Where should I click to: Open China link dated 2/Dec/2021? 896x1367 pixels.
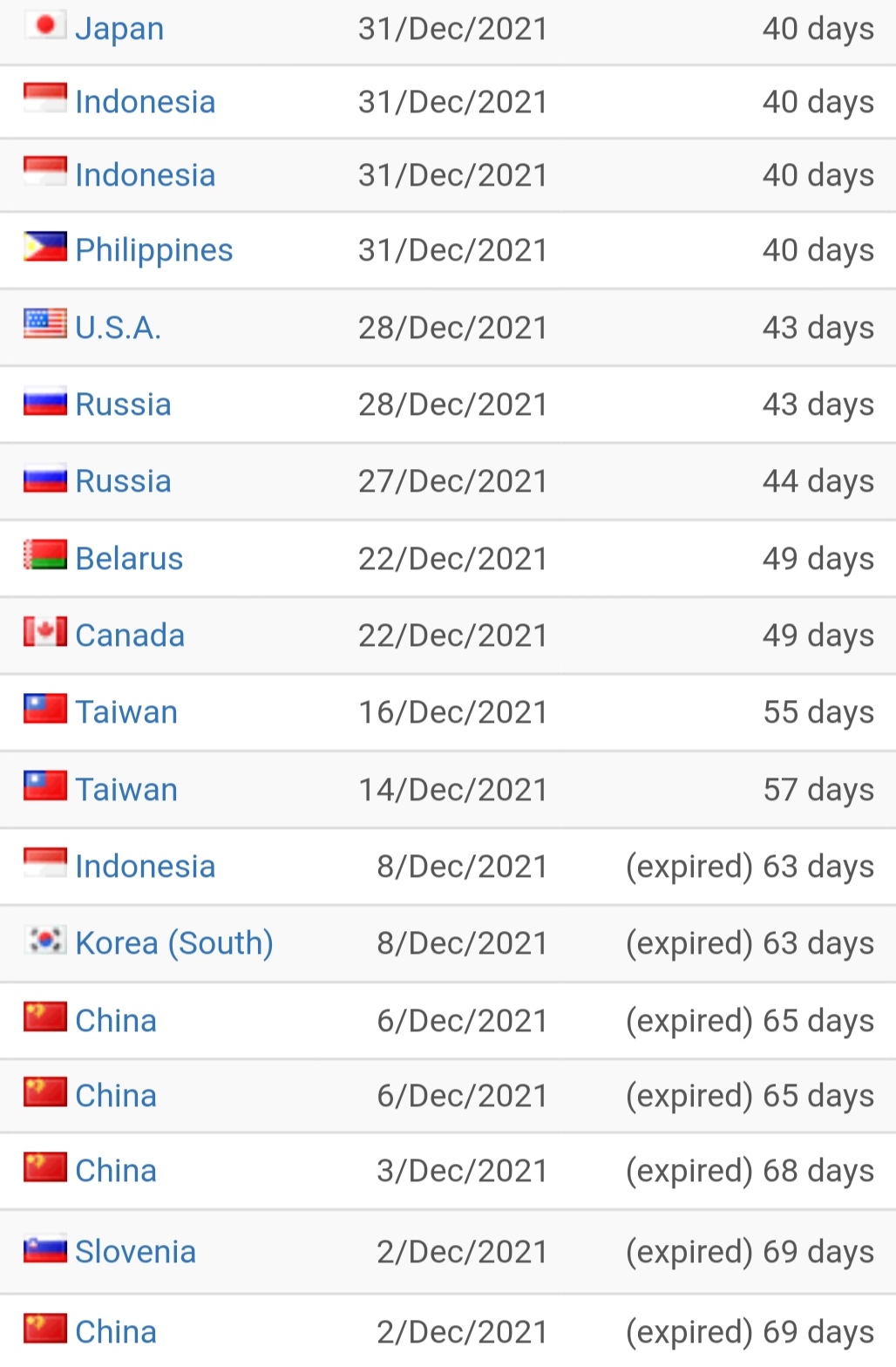click(116, 1332)
